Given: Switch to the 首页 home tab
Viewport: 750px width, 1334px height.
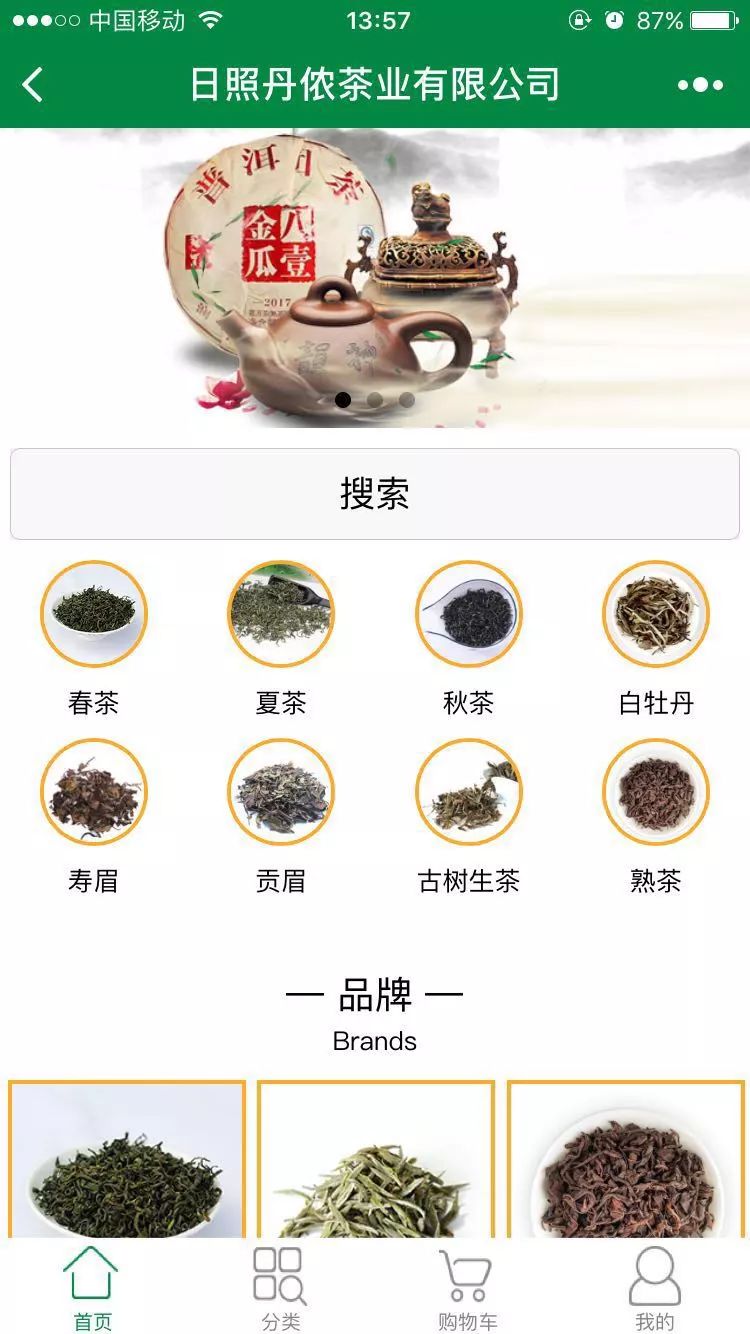Looking at the screenshot, I should (92, 1288).
